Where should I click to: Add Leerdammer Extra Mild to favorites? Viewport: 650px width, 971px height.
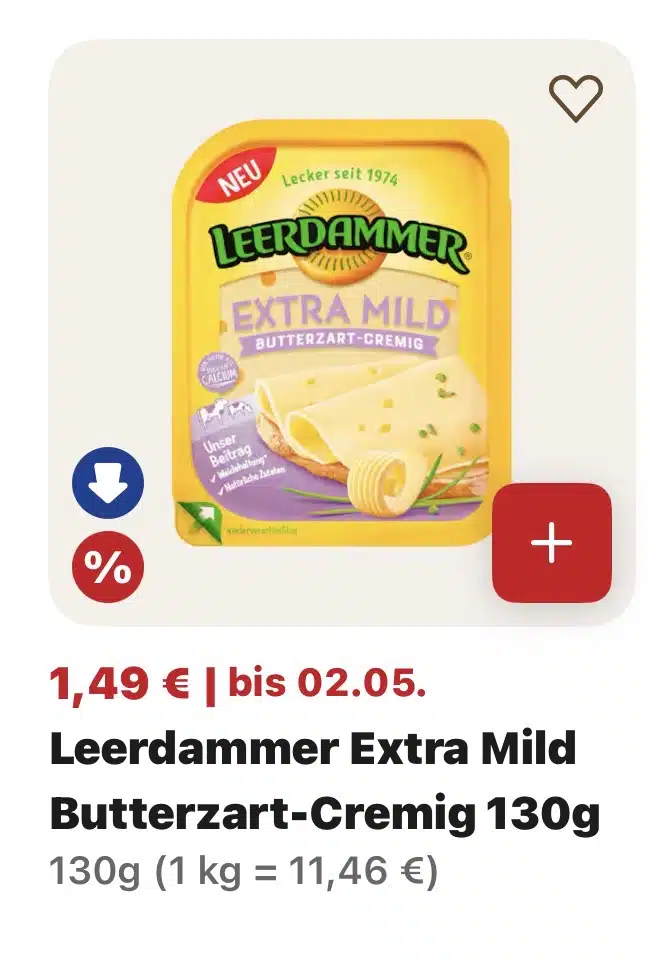click(576, 97)
